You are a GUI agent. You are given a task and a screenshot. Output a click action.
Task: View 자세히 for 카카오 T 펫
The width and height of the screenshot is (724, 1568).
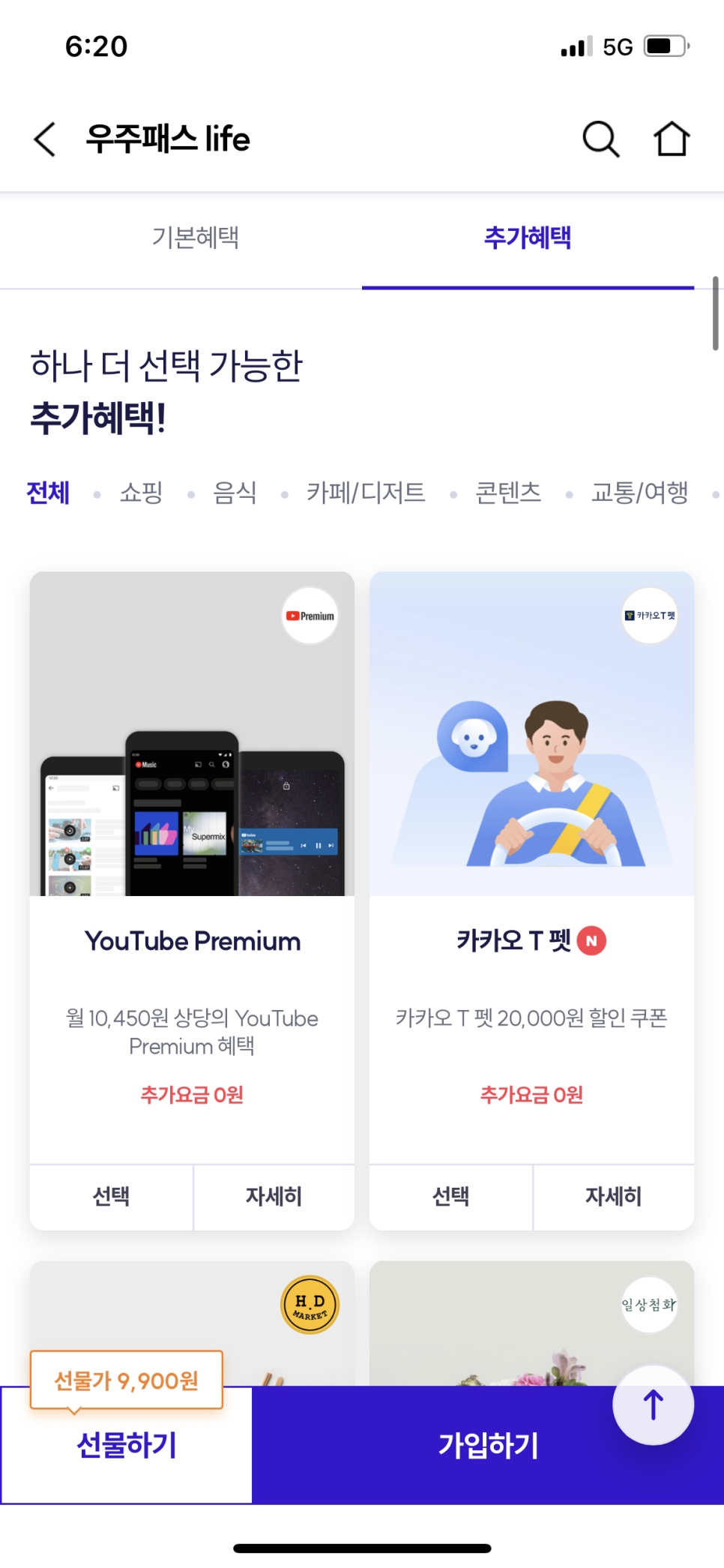click(613, 1196)
